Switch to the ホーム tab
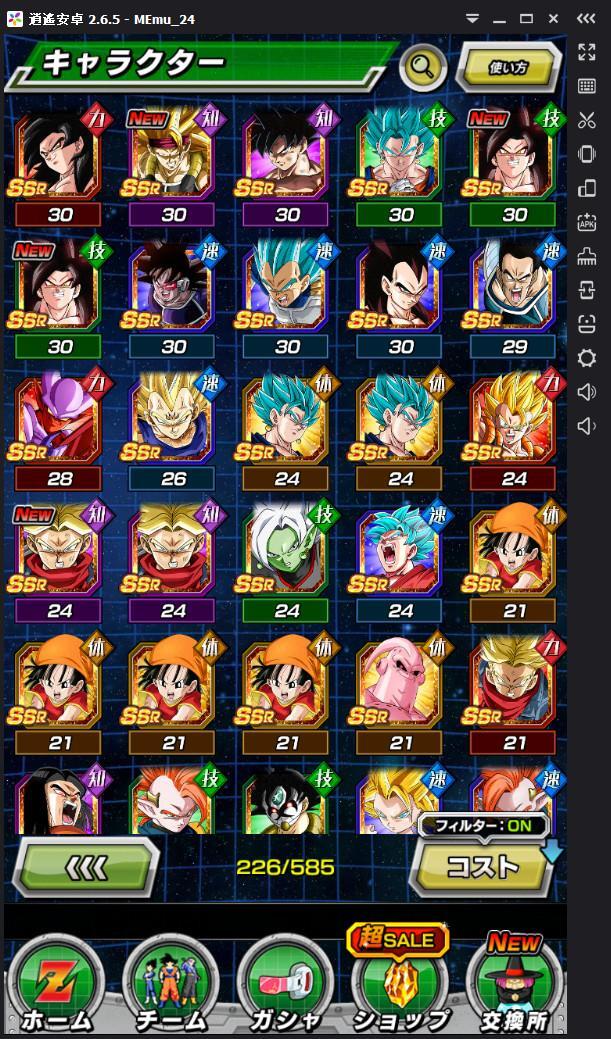 (x=57, y=985)
